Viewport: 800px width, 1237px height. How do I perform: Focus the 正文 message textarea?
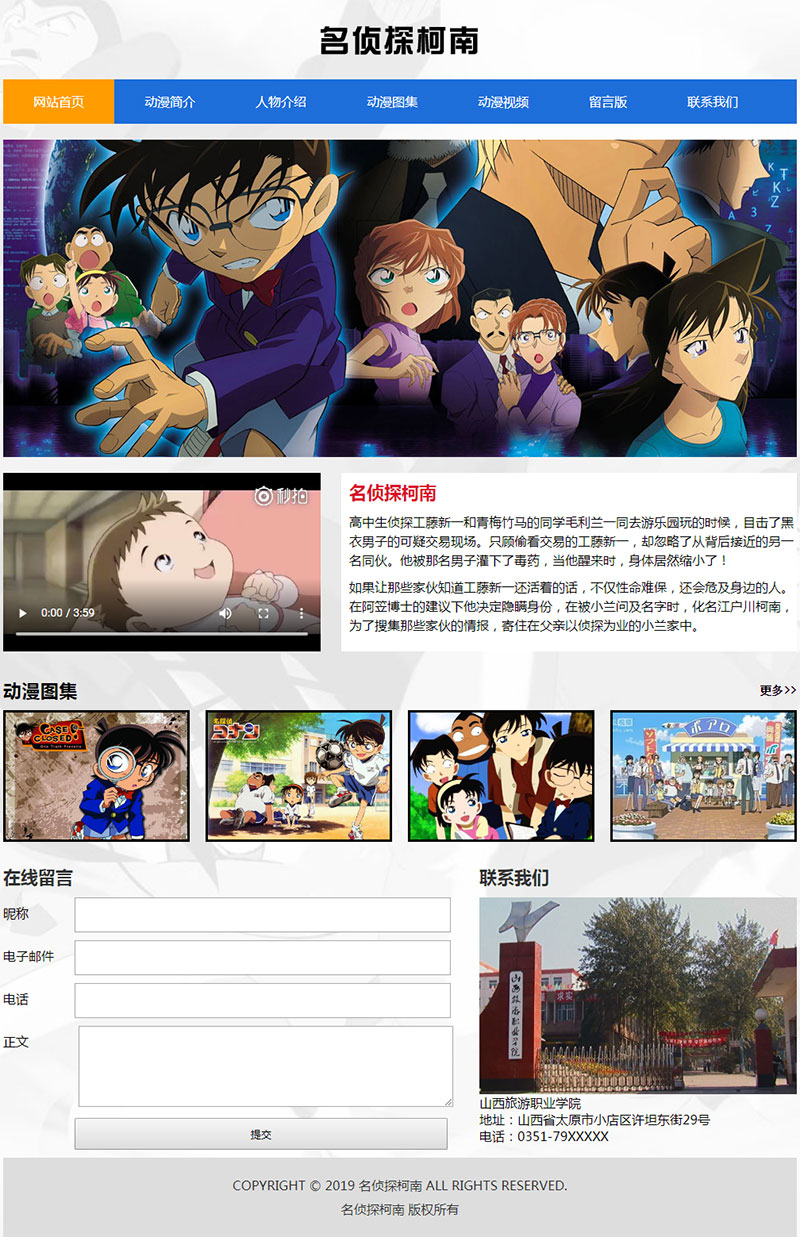(265, 1065)
